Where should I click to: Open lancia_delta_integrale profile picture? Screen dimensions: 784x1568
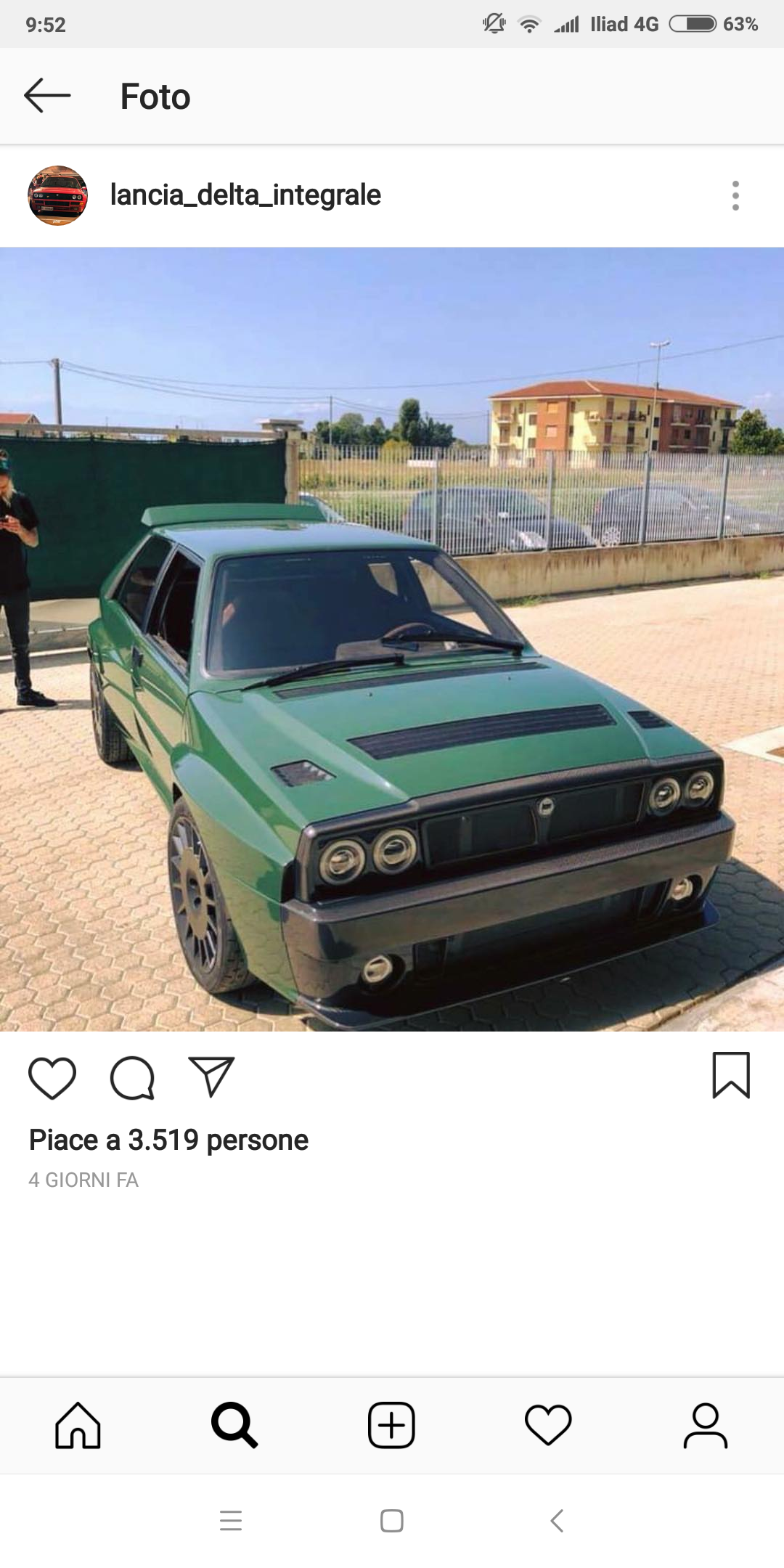(58, 195)
